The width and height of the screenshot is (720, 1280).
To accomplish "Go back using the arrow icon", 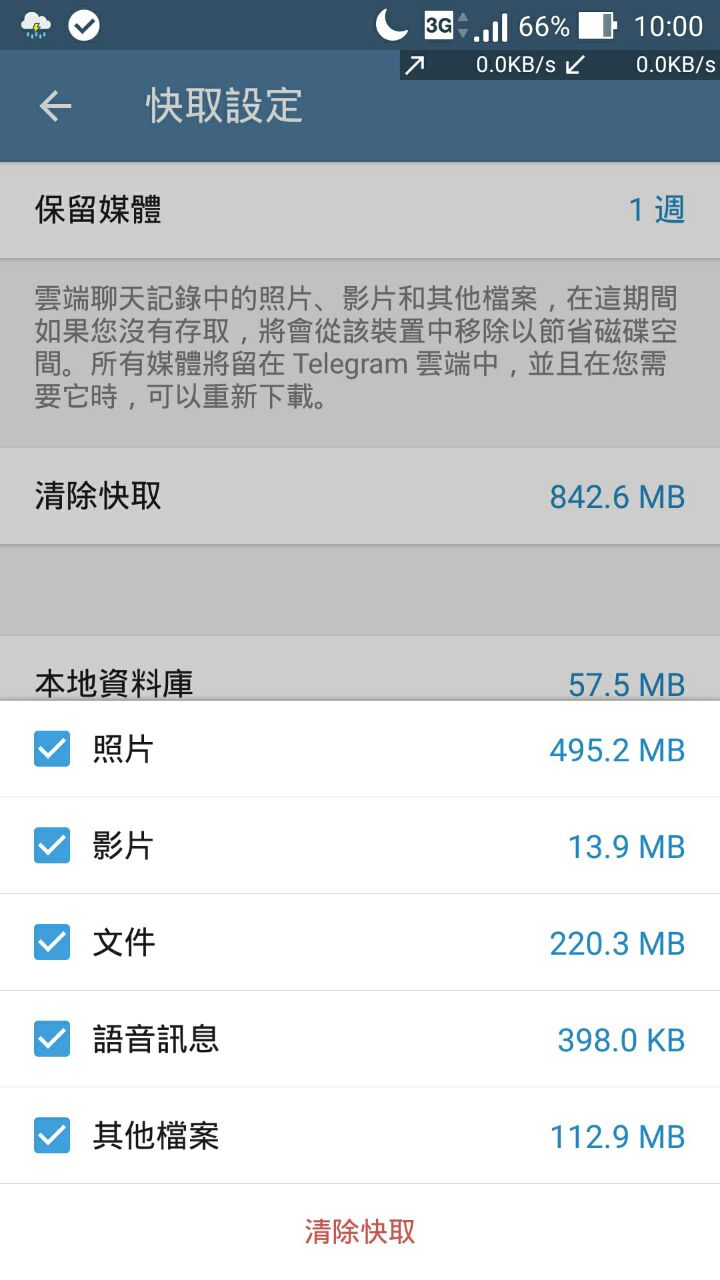I will click(55, 106).
